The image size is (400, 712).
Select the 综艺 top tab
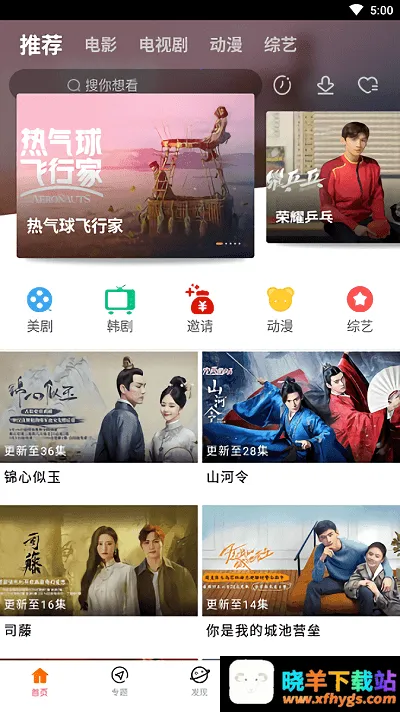[280, 45]
